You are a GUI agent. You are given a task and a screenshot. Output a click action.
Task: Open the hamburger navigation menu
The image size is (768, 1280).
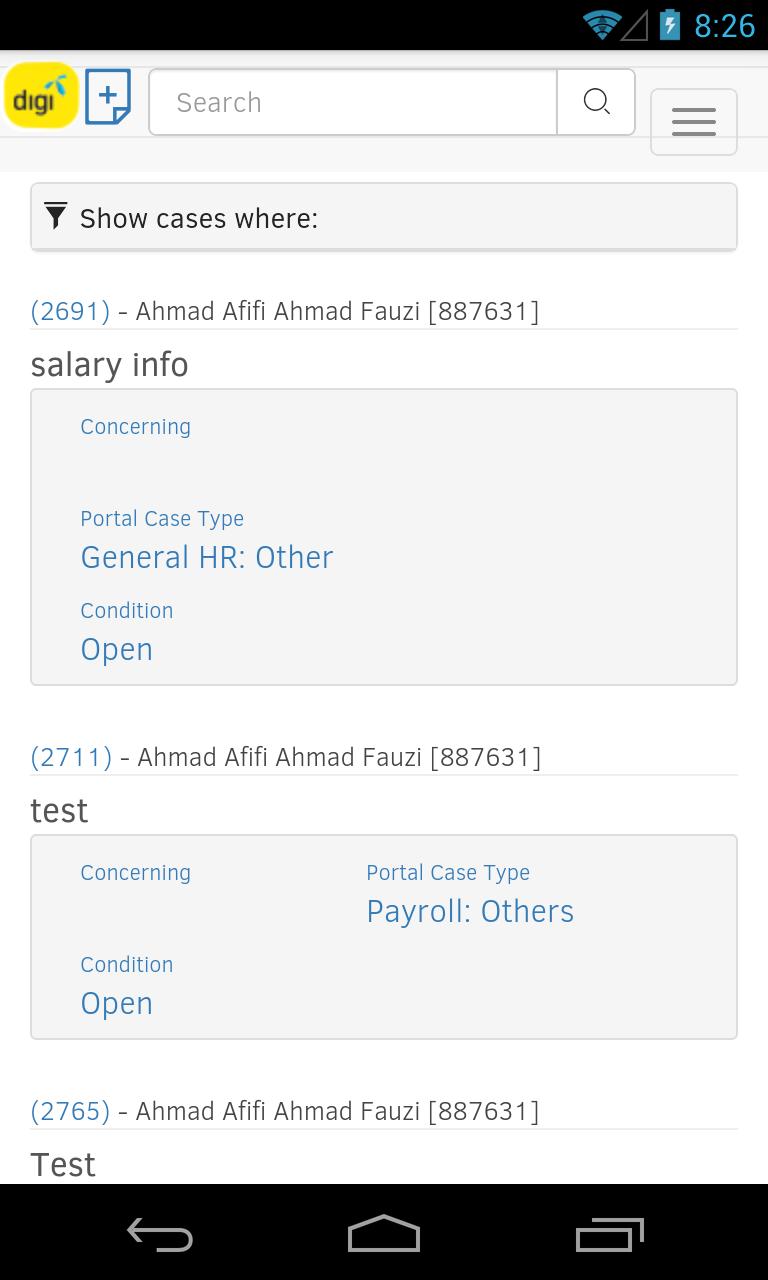(693, 122)
